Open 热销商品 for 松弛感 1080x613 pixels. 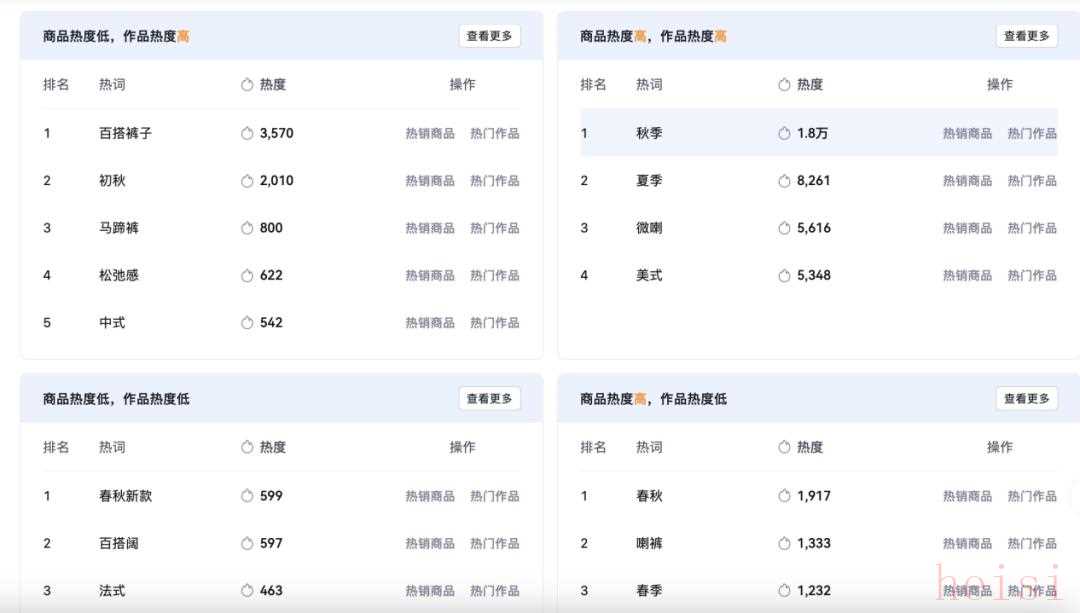pos(430,276)
